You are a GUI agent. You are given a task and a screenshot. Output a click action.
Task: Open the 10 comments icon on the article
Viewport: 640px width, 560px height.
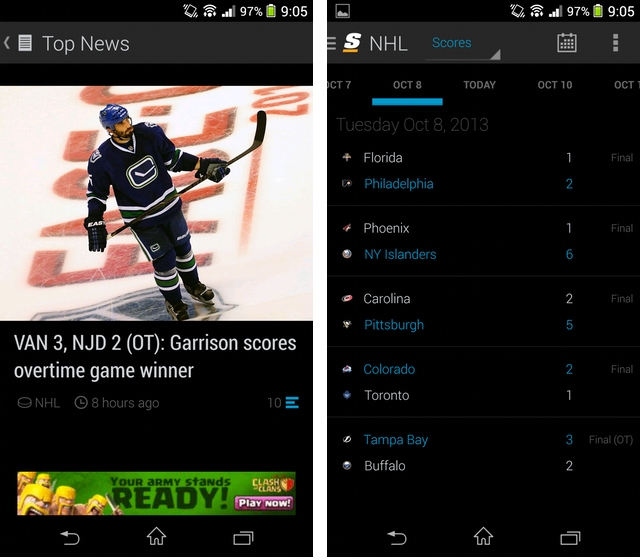tap(283, 403)
